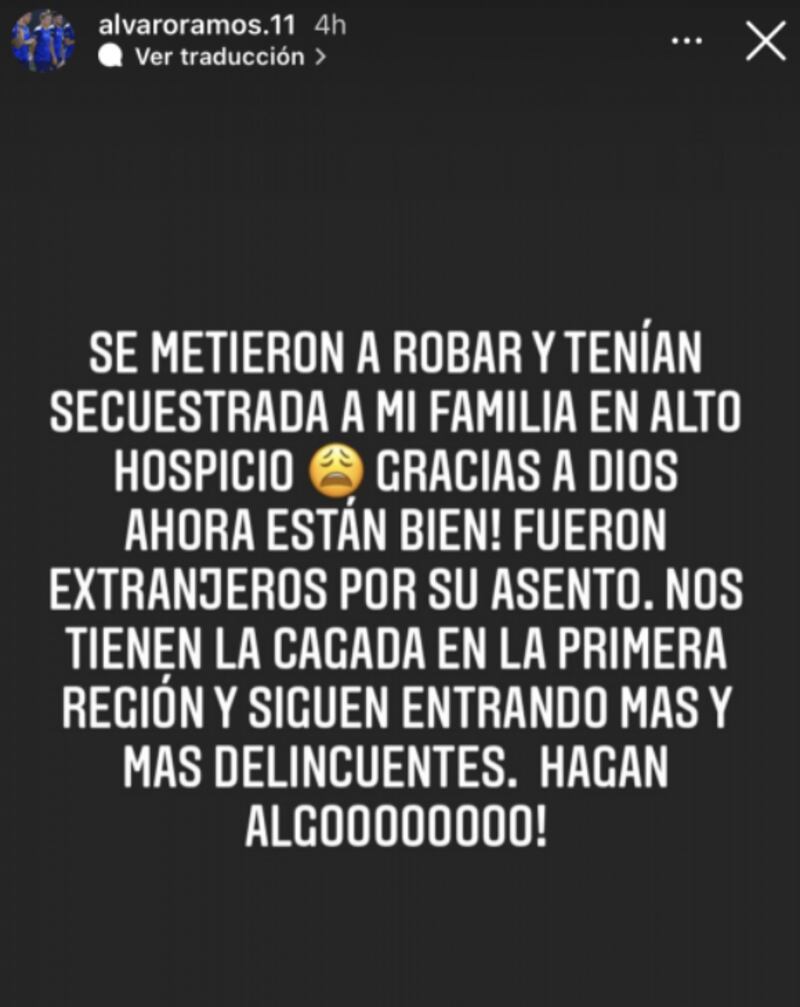Open the three-dot overflow menu
This screenshot has width=800, height=1007.
687,42
